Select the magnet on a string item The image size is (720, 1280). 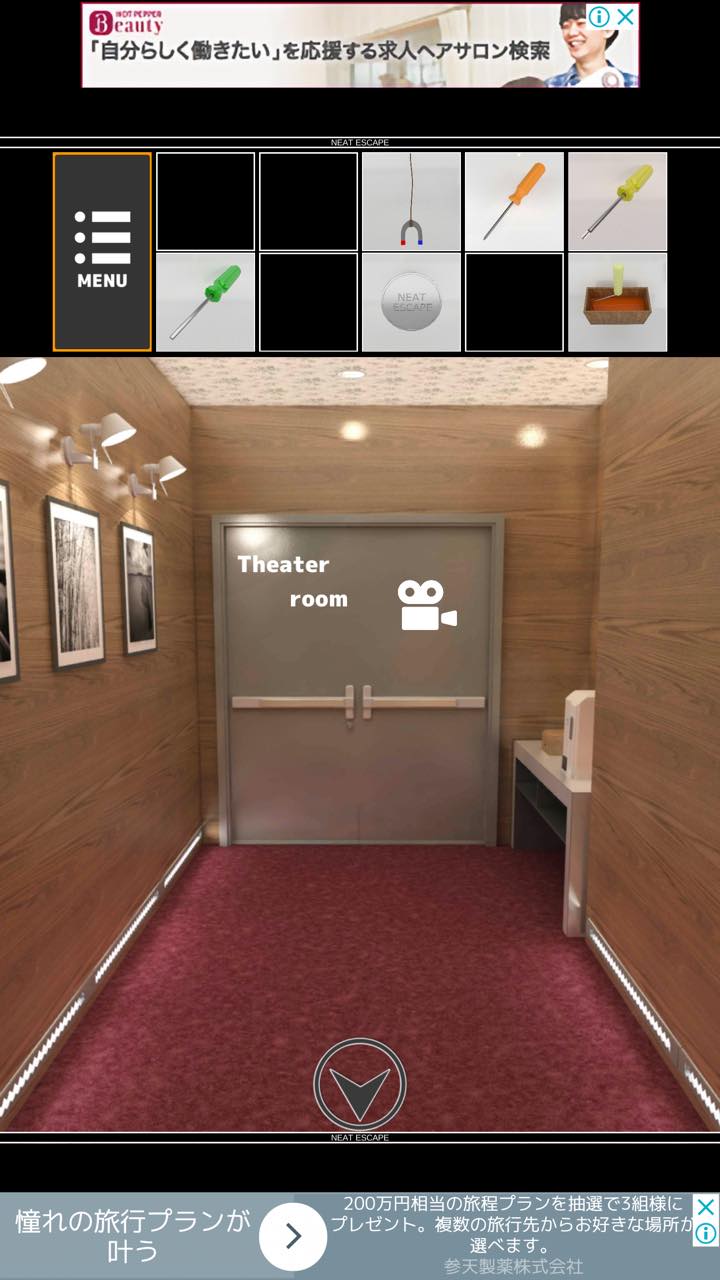[x=411, y=201]
